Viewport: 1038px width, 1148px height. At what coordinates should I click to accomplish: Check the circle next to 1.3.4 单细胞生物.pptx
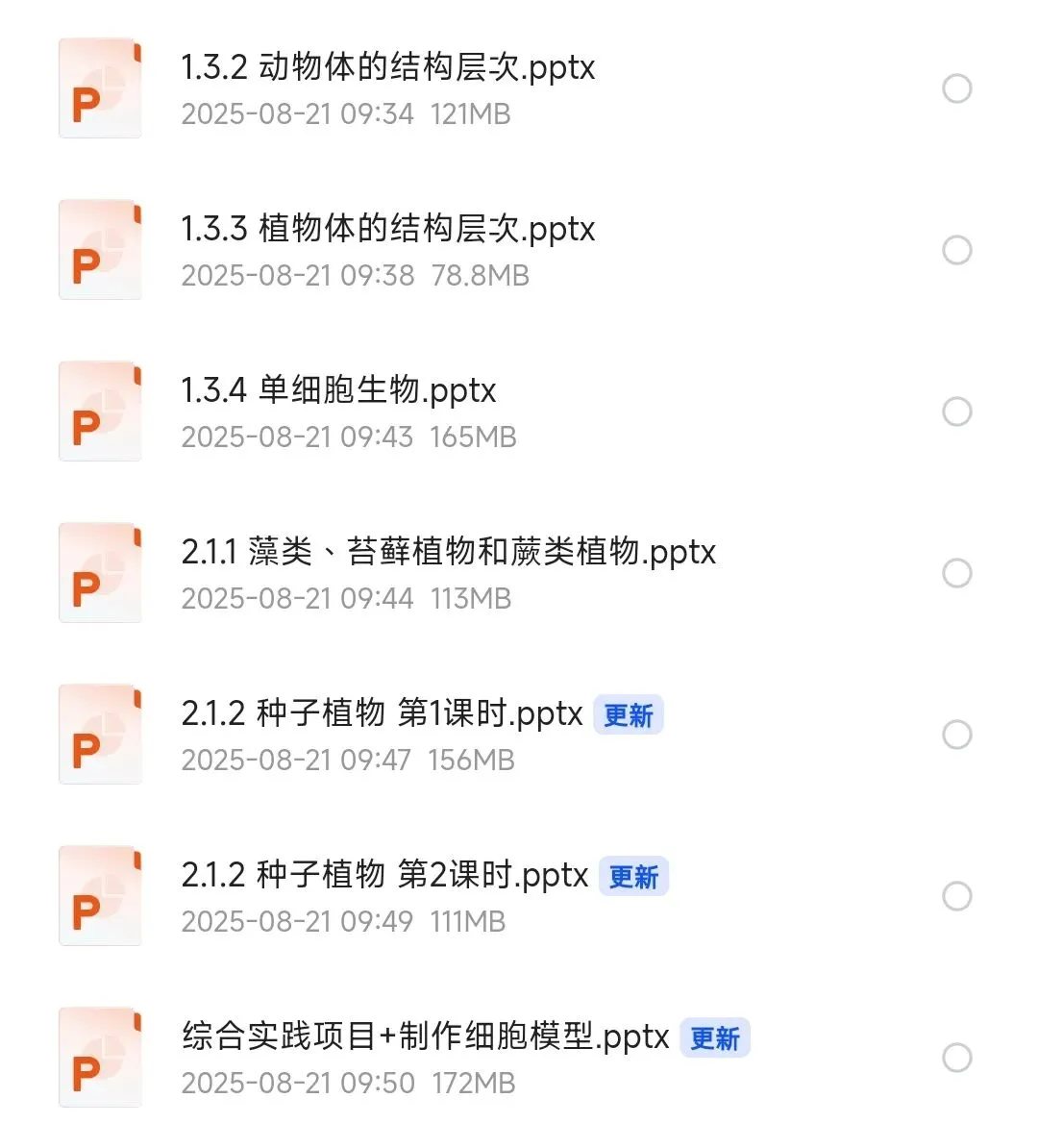click(x=956, y=412)
